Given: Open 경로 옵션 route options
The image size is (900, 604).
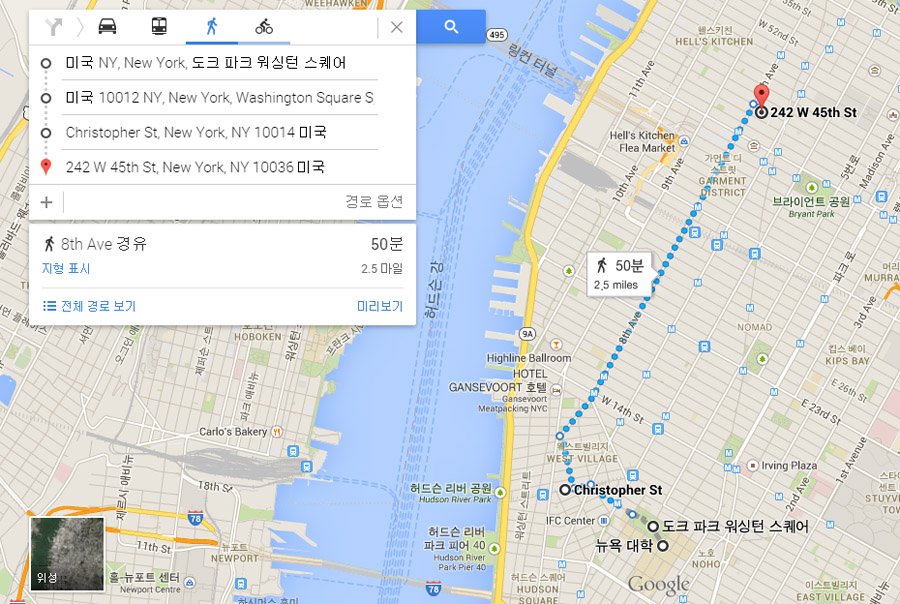Looking at the screenshot, I should [374, 202].
